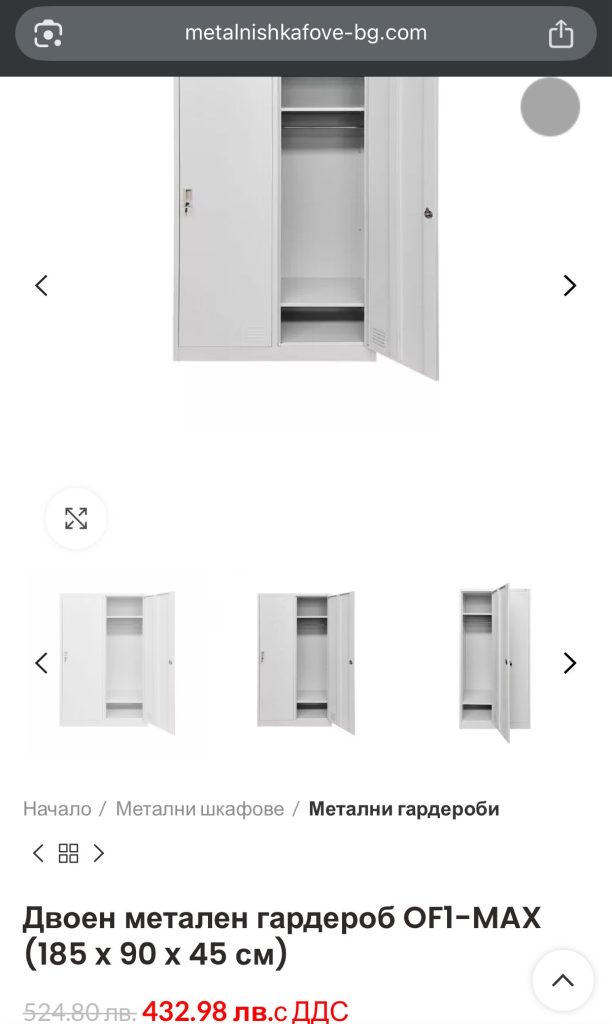Go to next thumbnails in the gallery strip
612x1024 pixels.
[x=570, y=663]
